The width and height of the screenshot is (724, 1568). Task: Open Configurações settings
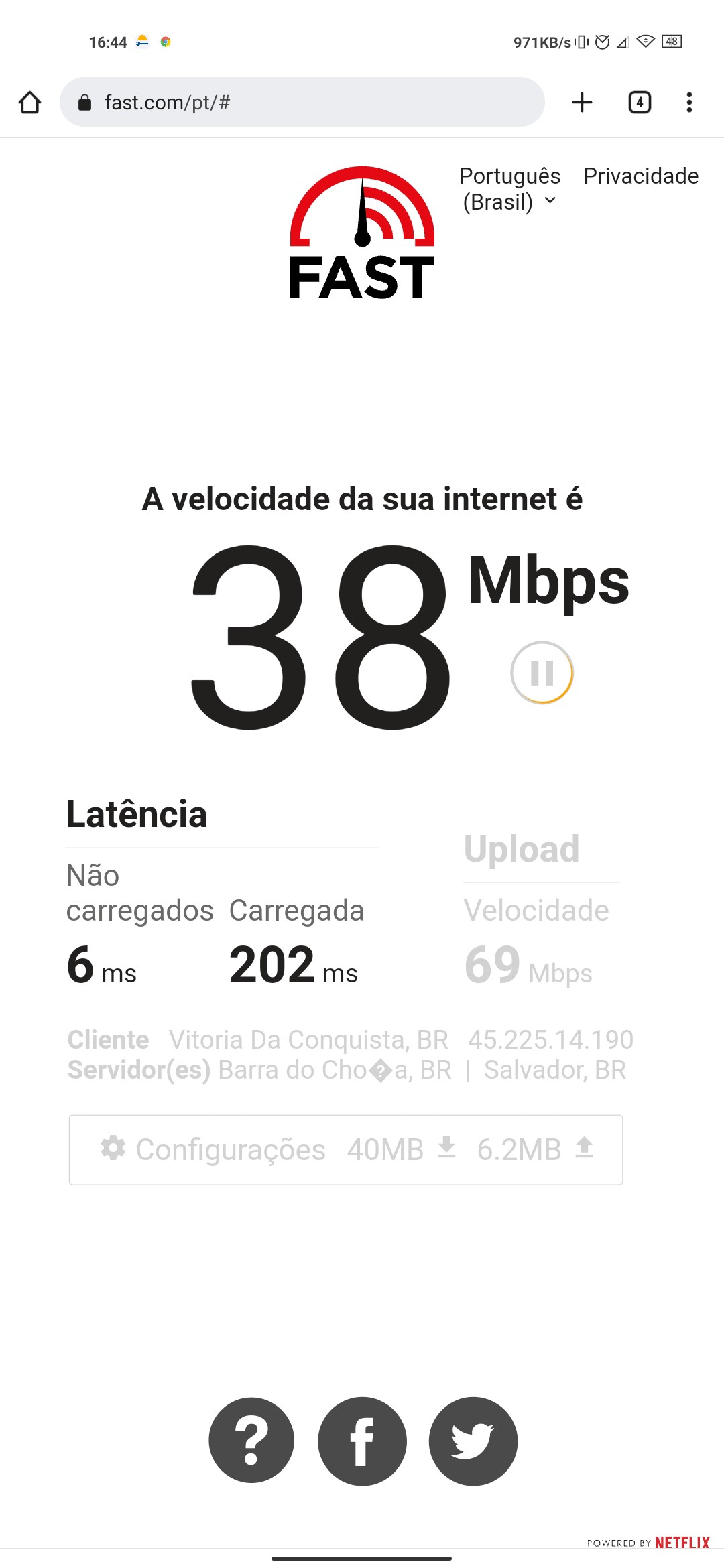pyautogui.click(x=213, y=1150)
